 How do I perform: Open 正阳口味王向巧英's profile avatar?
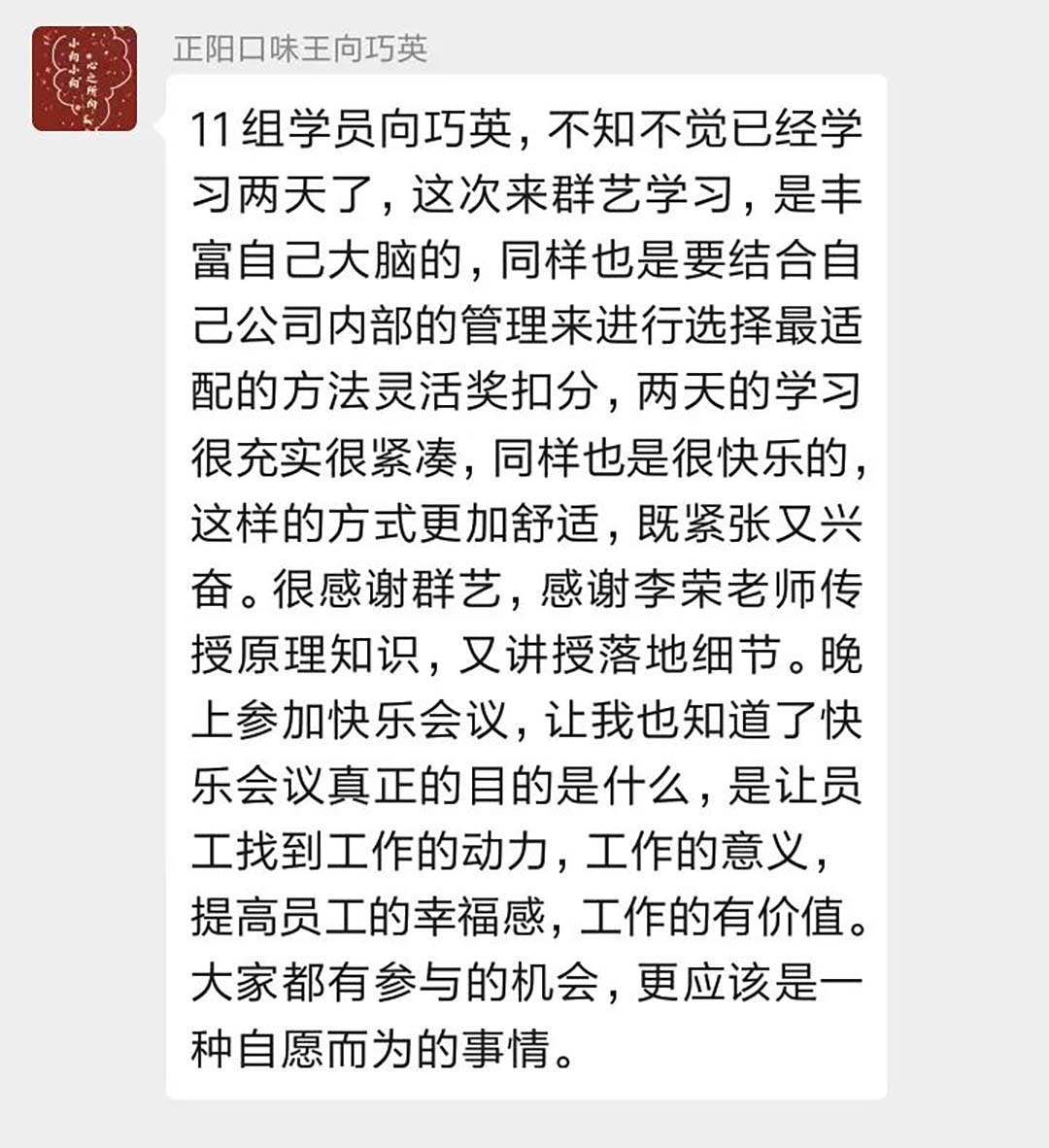pos(85,79)
